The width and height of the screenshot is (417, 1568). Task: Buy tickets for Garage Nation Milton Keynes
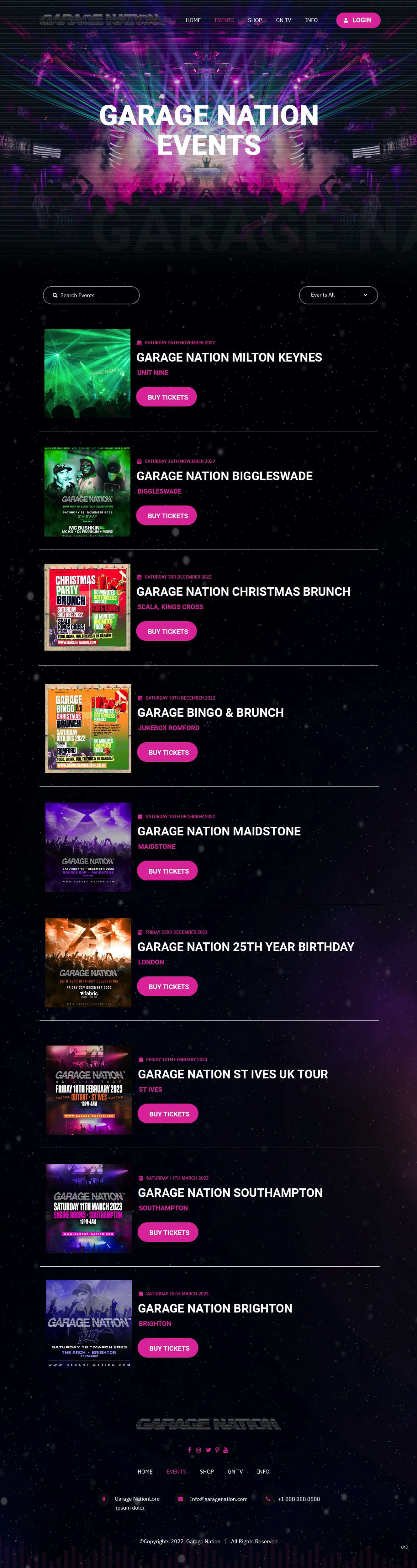tap(167, 397)
